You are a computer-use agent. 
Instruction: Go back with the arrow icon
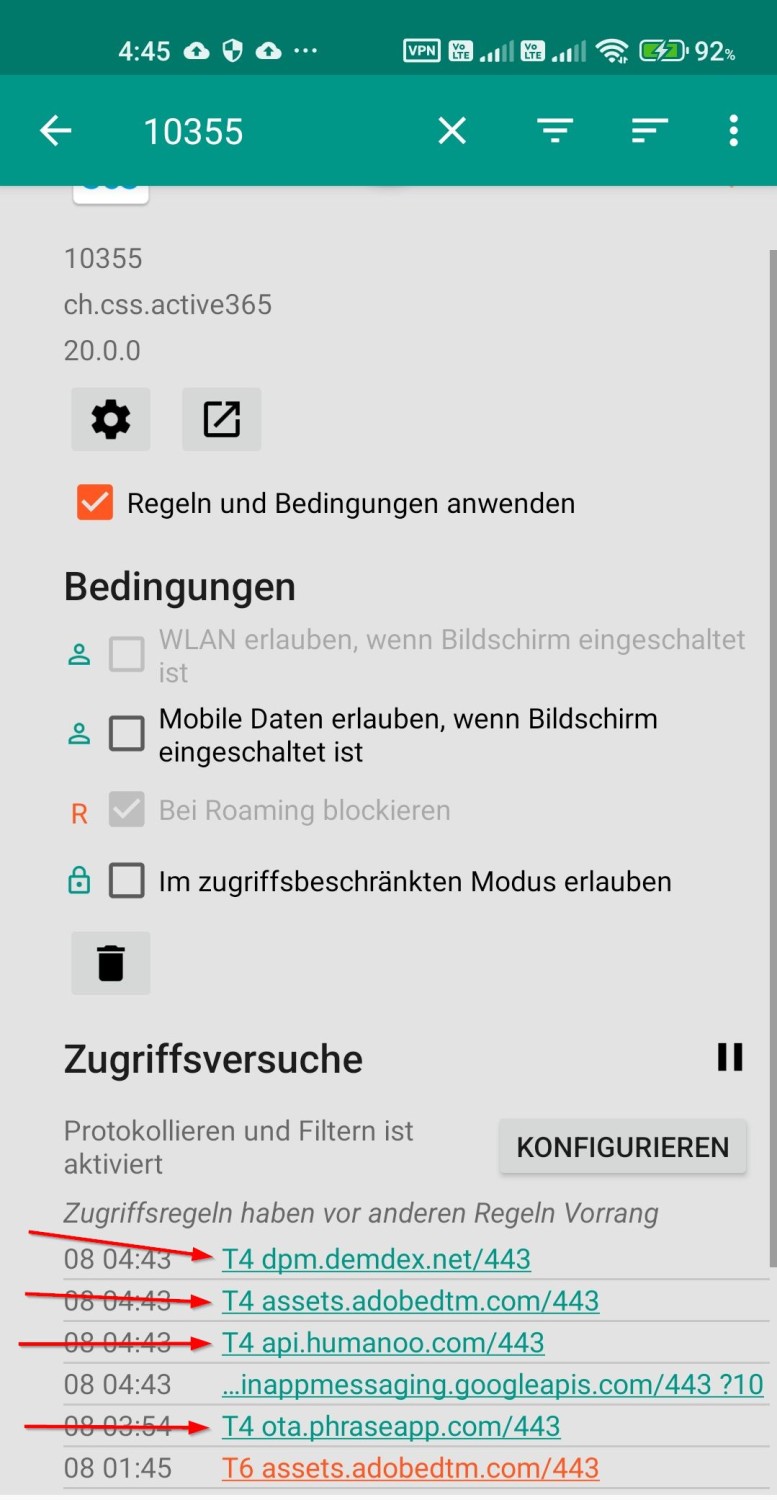[x=56, y=131]
